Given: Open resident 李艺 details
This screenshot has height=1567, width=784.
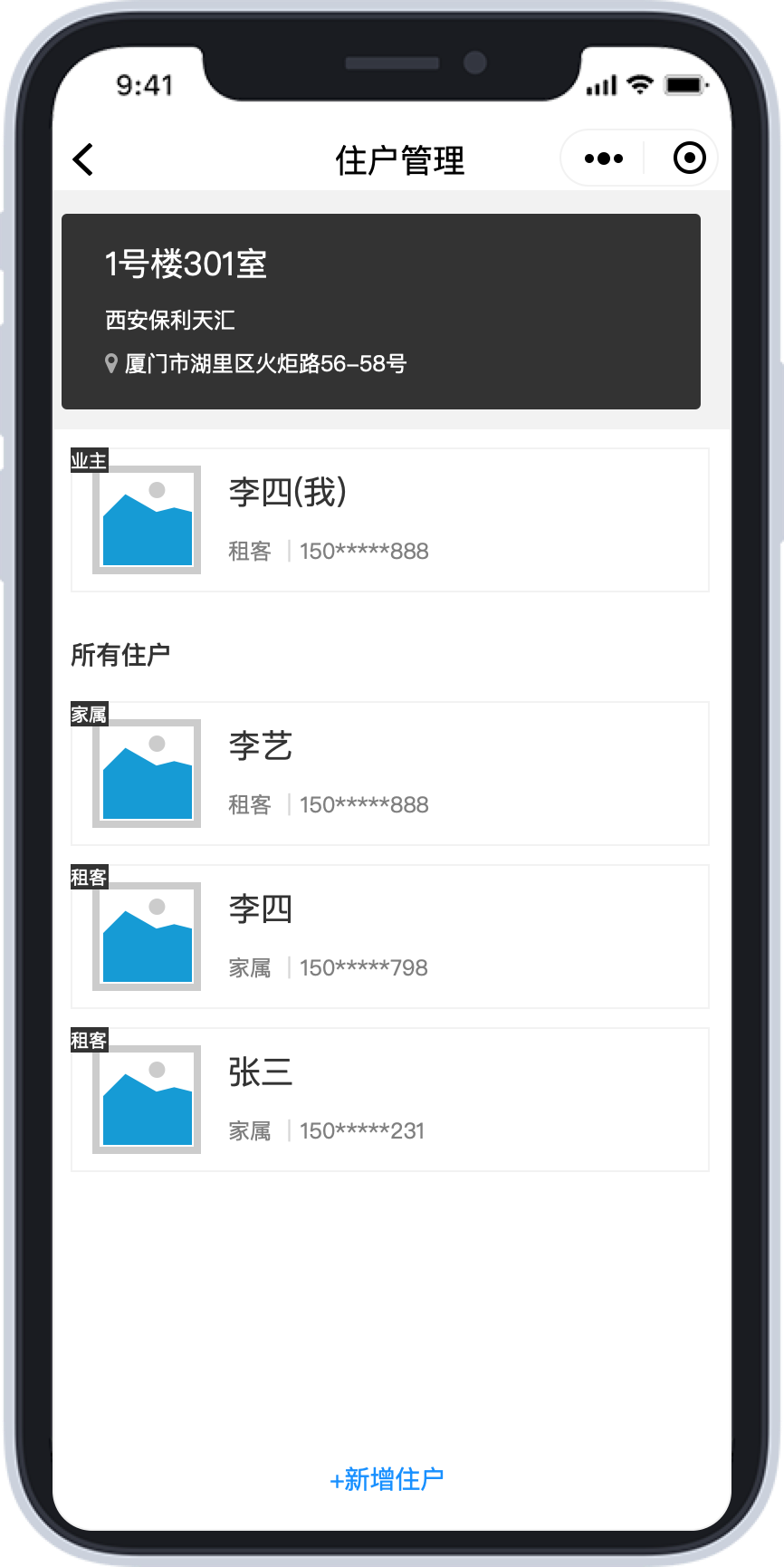Looking at the screenshot, I should click(390, 774).
